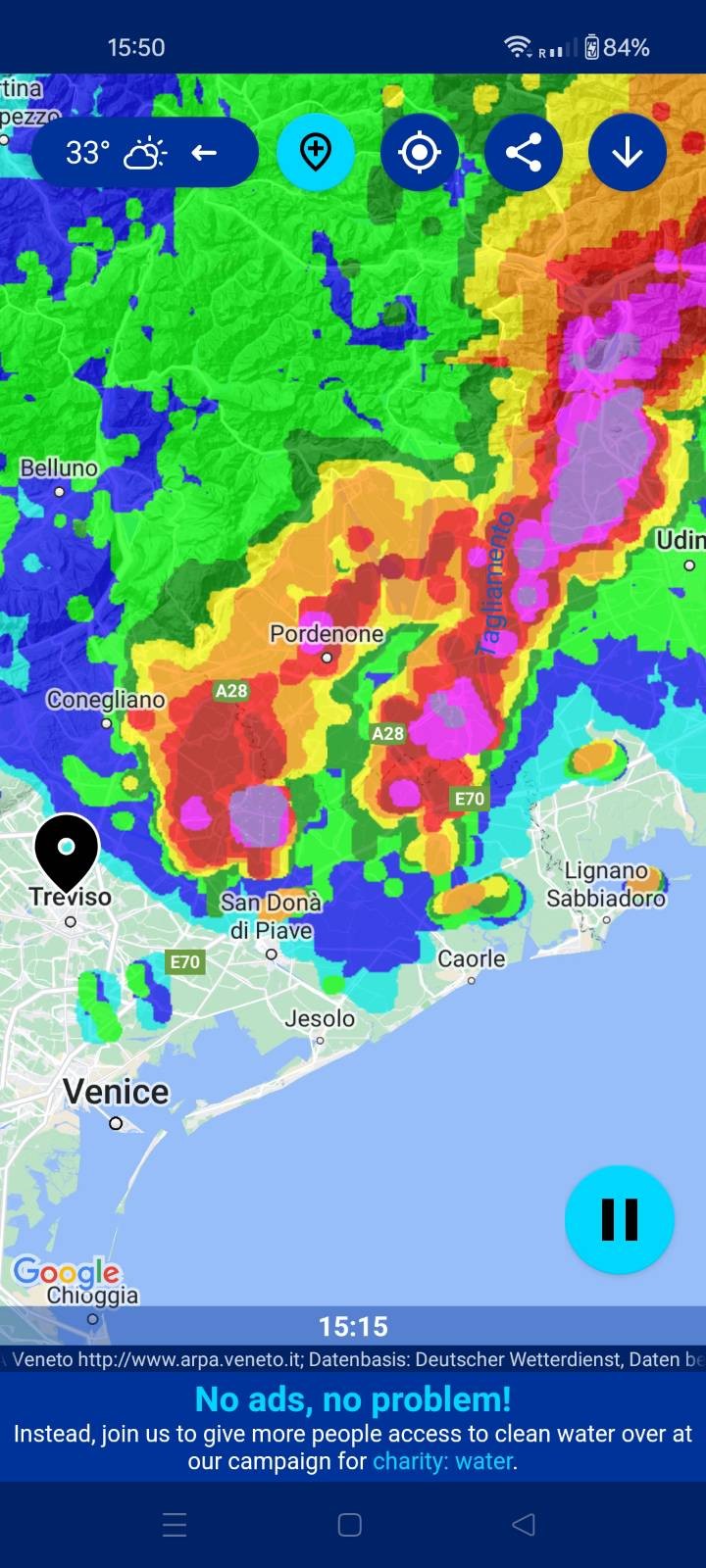Share the radar map
706x1568 pixels.
pos(524,153)
